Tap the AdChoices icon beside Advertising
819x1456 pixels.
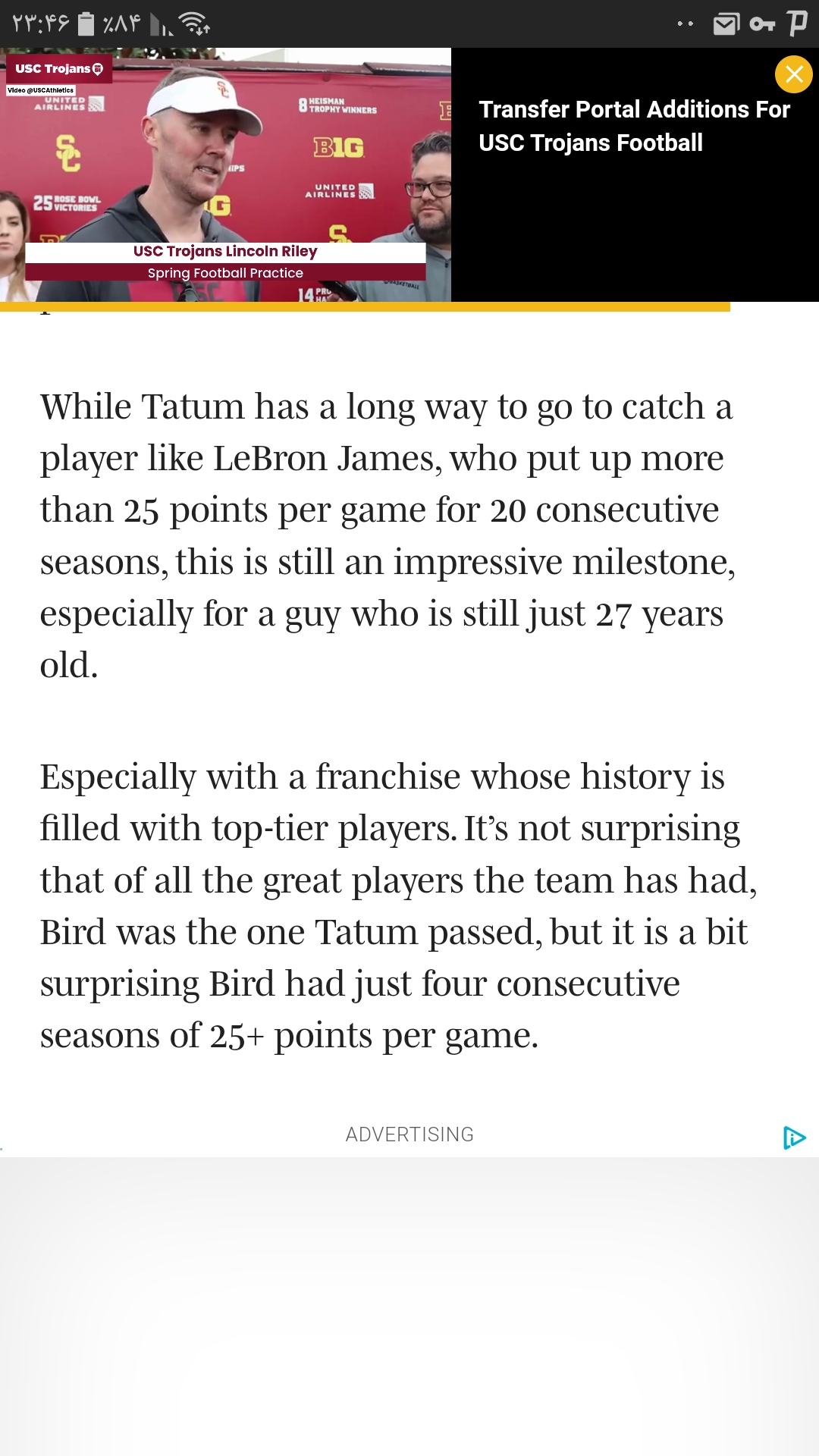point(793,1137)
